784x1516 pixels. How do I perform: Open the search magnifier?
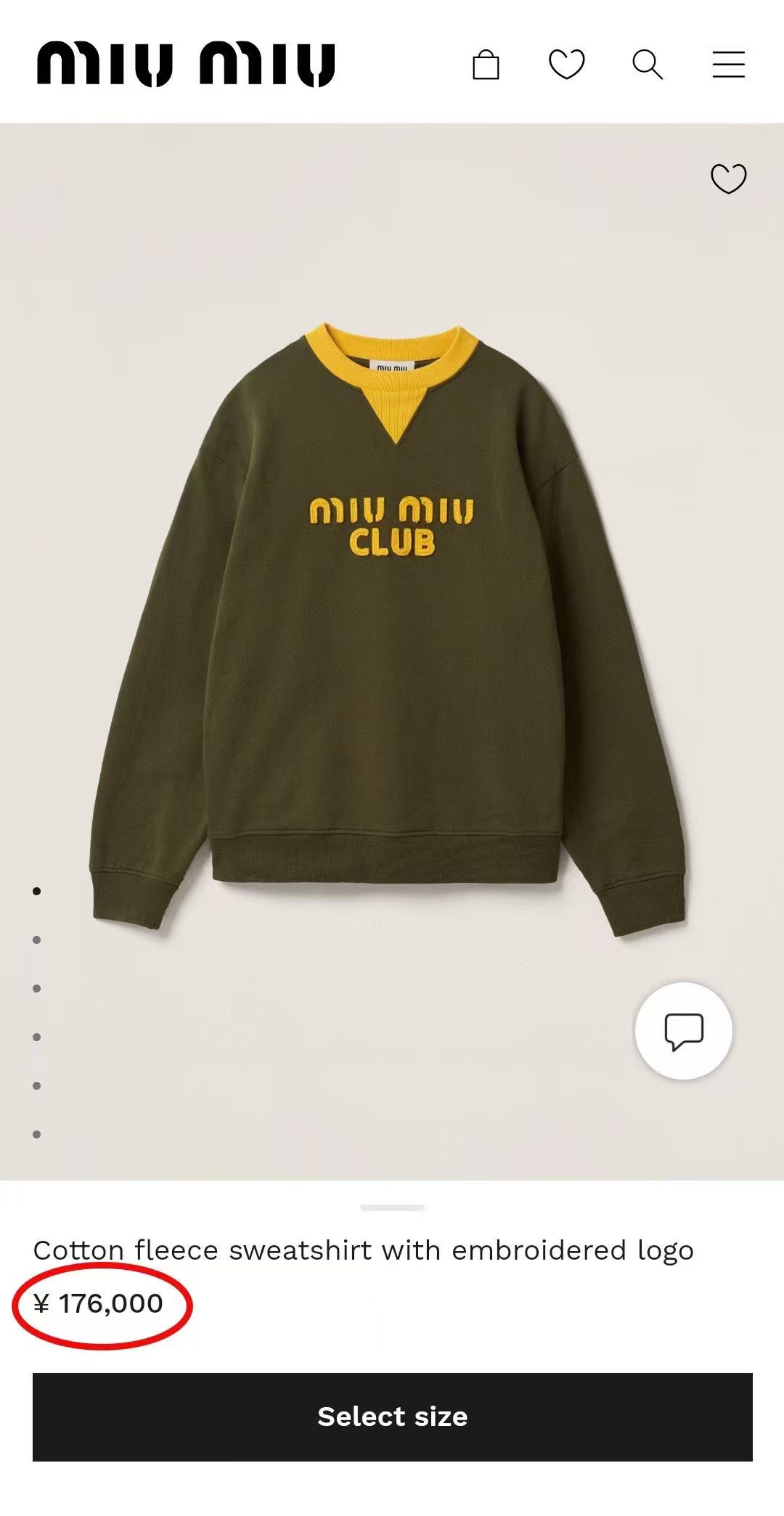click(648, 65)
